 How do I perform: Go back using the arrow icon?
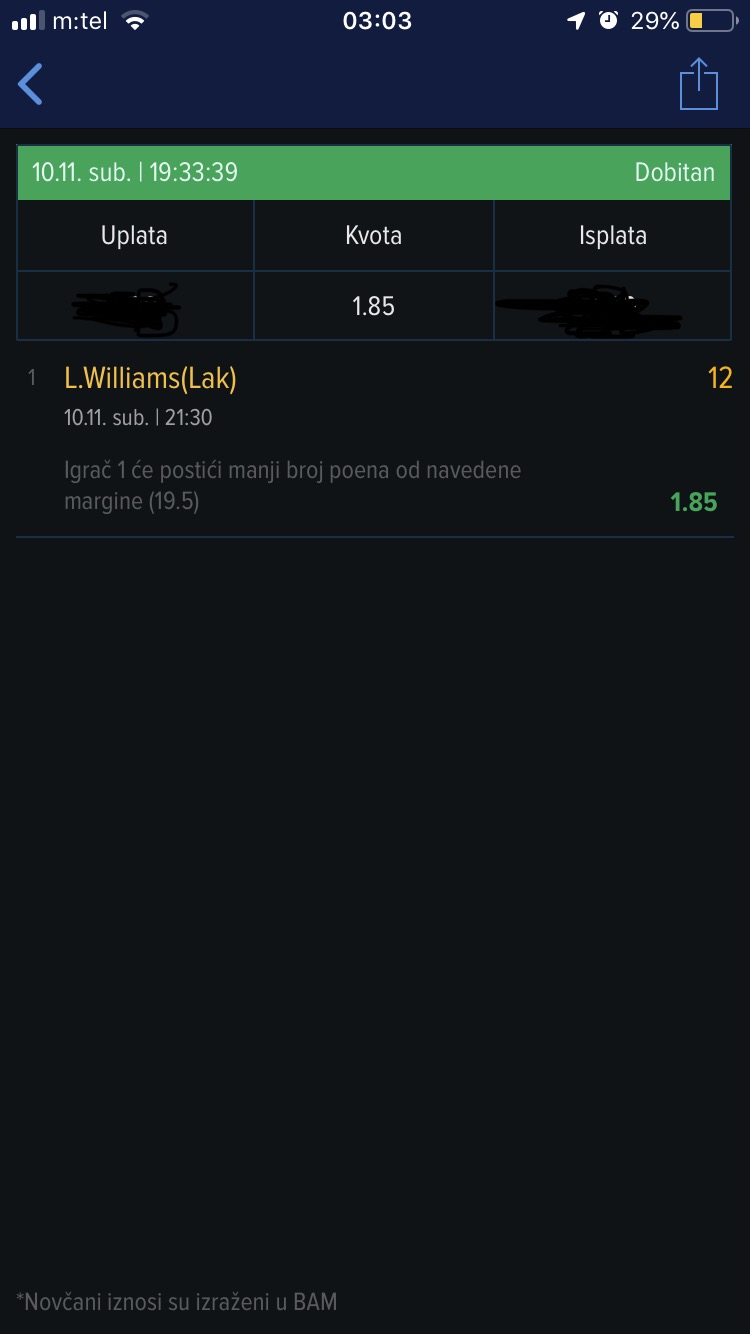pos(31,85)
